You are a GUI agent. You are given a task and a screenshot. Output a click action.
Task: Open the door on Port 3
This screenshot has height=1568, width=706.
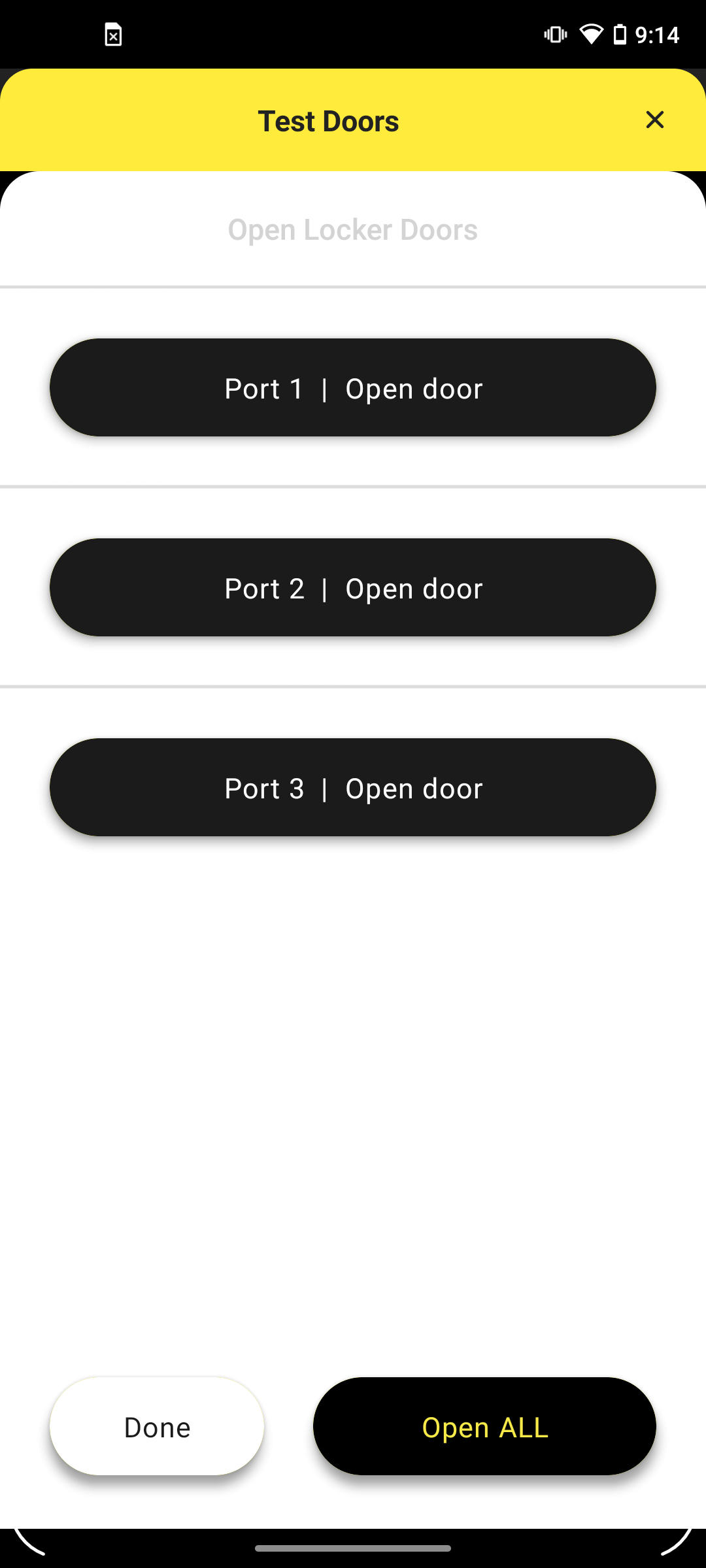click(x=353, y=788)
